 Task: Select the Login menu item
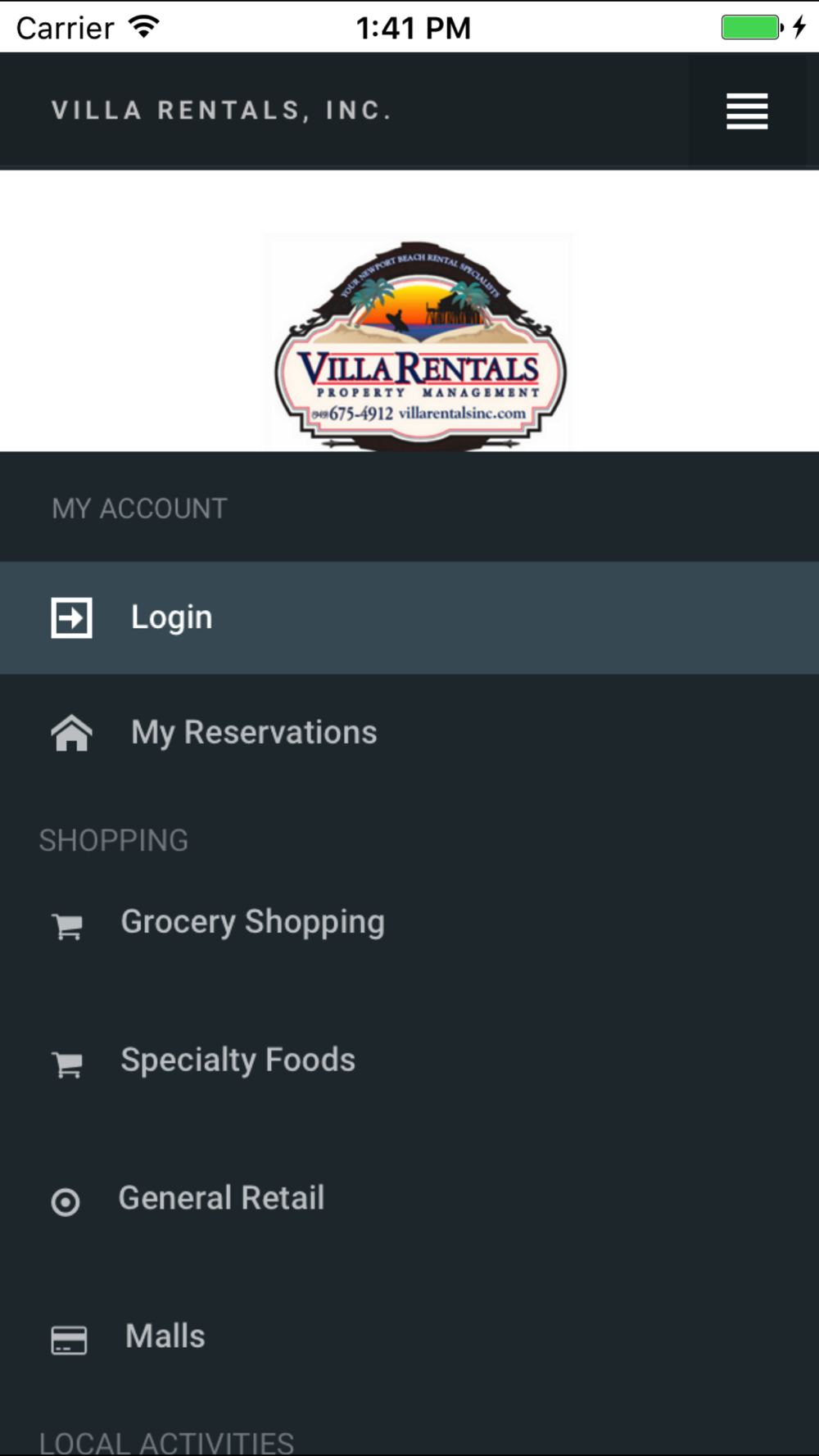point(409,617)
